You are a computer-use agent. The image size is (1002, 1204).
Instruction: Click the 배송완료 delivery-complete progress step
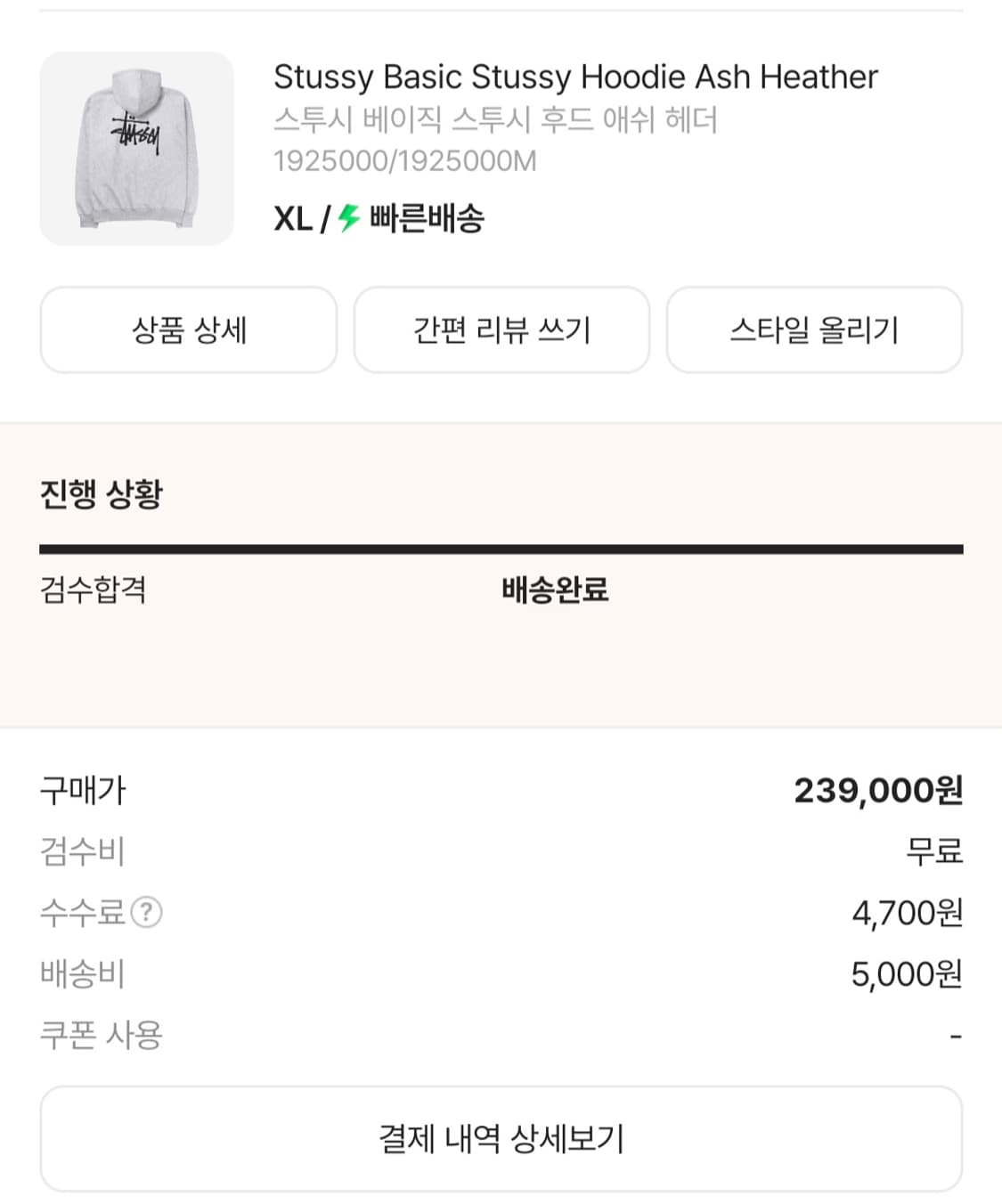point(554,590)
